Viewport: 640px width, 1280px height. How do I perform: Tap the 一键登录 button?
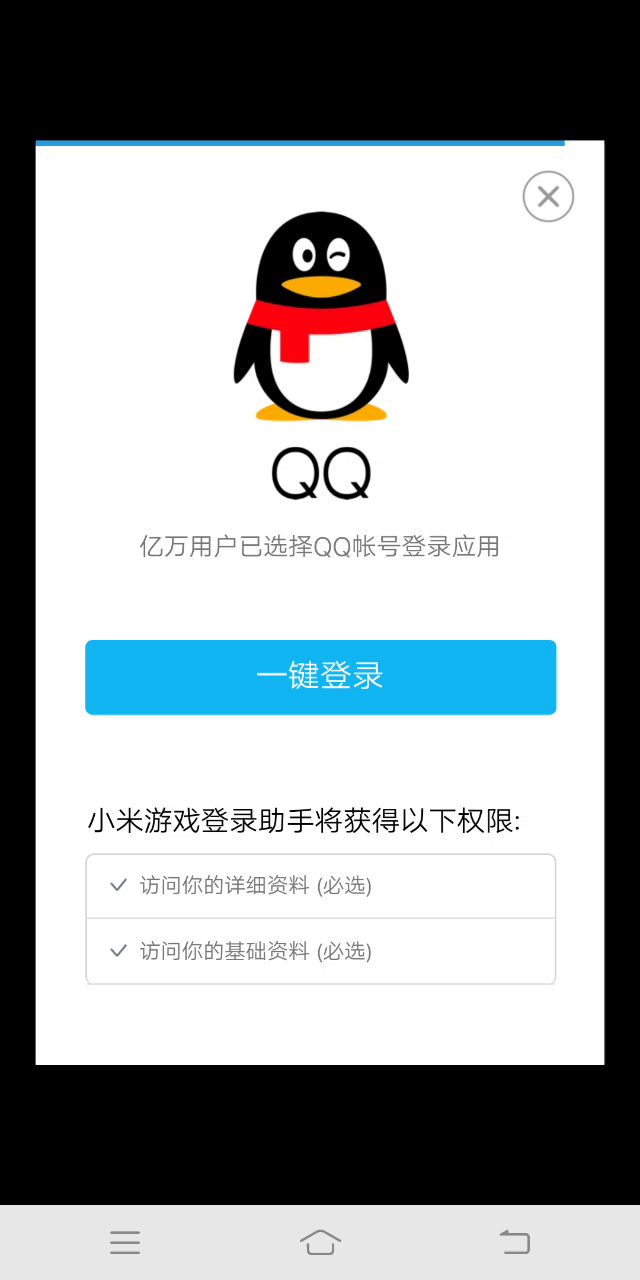[320, 677]
